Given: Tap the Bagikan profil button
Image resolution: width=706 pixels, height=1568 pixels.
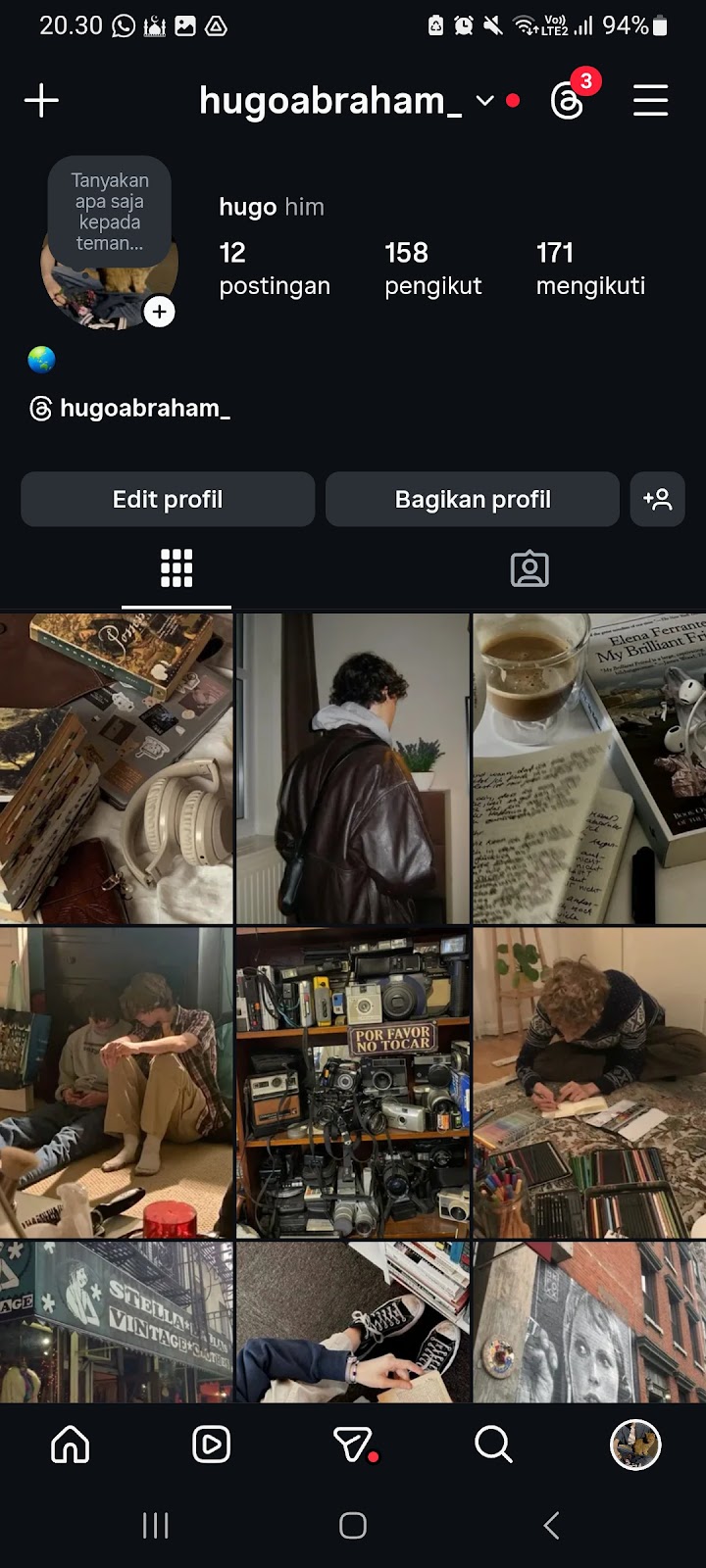Looking at the screenshot, I should coord(473,500).
